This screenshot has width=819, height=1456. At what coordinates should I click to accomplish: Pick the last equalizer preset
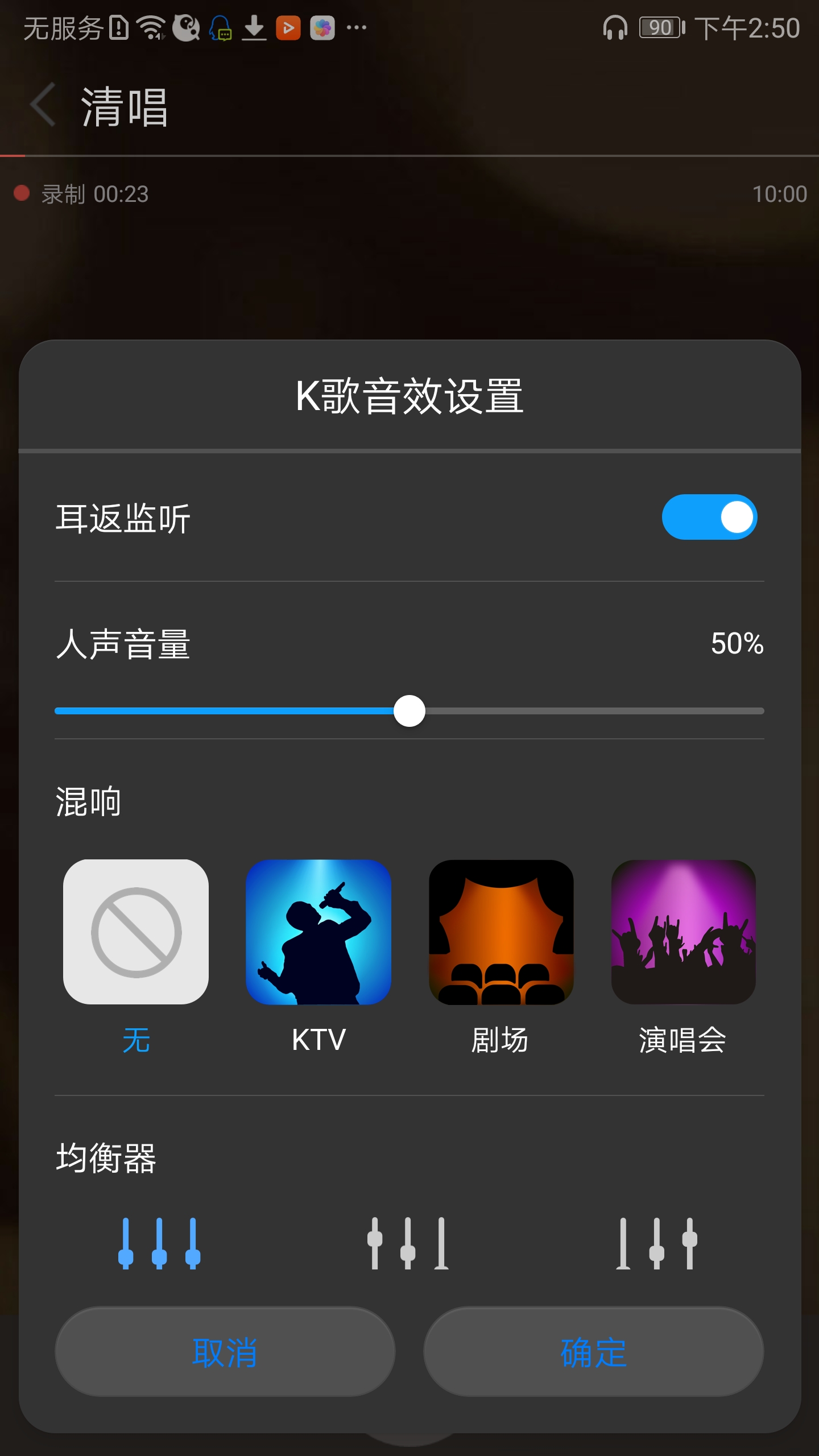[657, 1243]
